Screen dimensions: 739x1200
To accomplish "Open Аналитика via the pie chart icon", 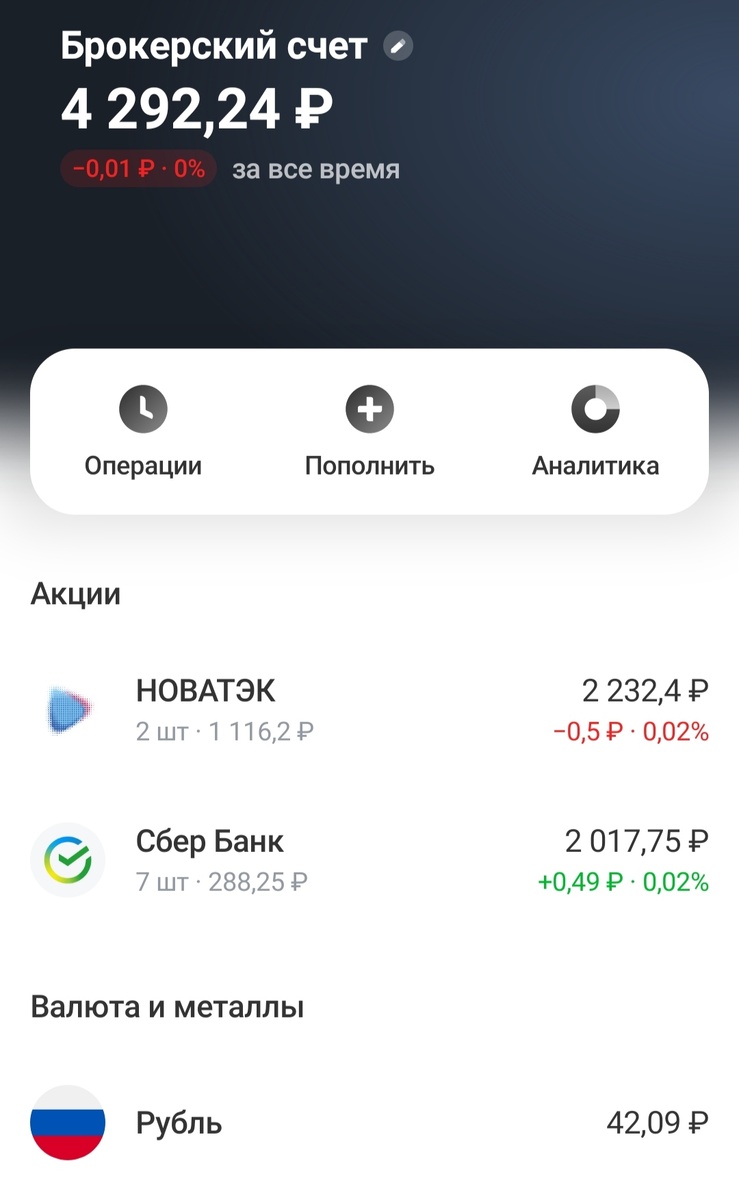I will [x=595, y=408].
